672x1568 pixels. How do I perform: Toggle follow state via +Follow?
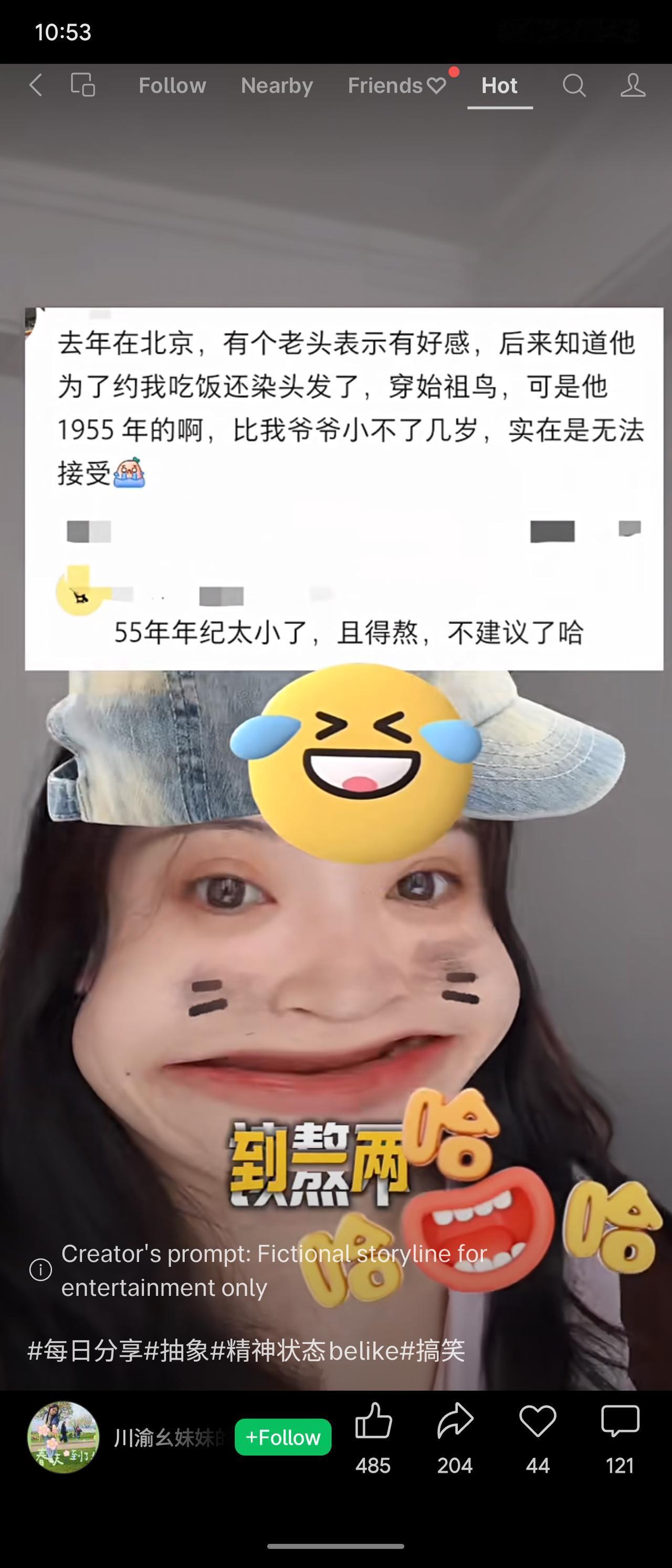click(x=282, y=1438)
